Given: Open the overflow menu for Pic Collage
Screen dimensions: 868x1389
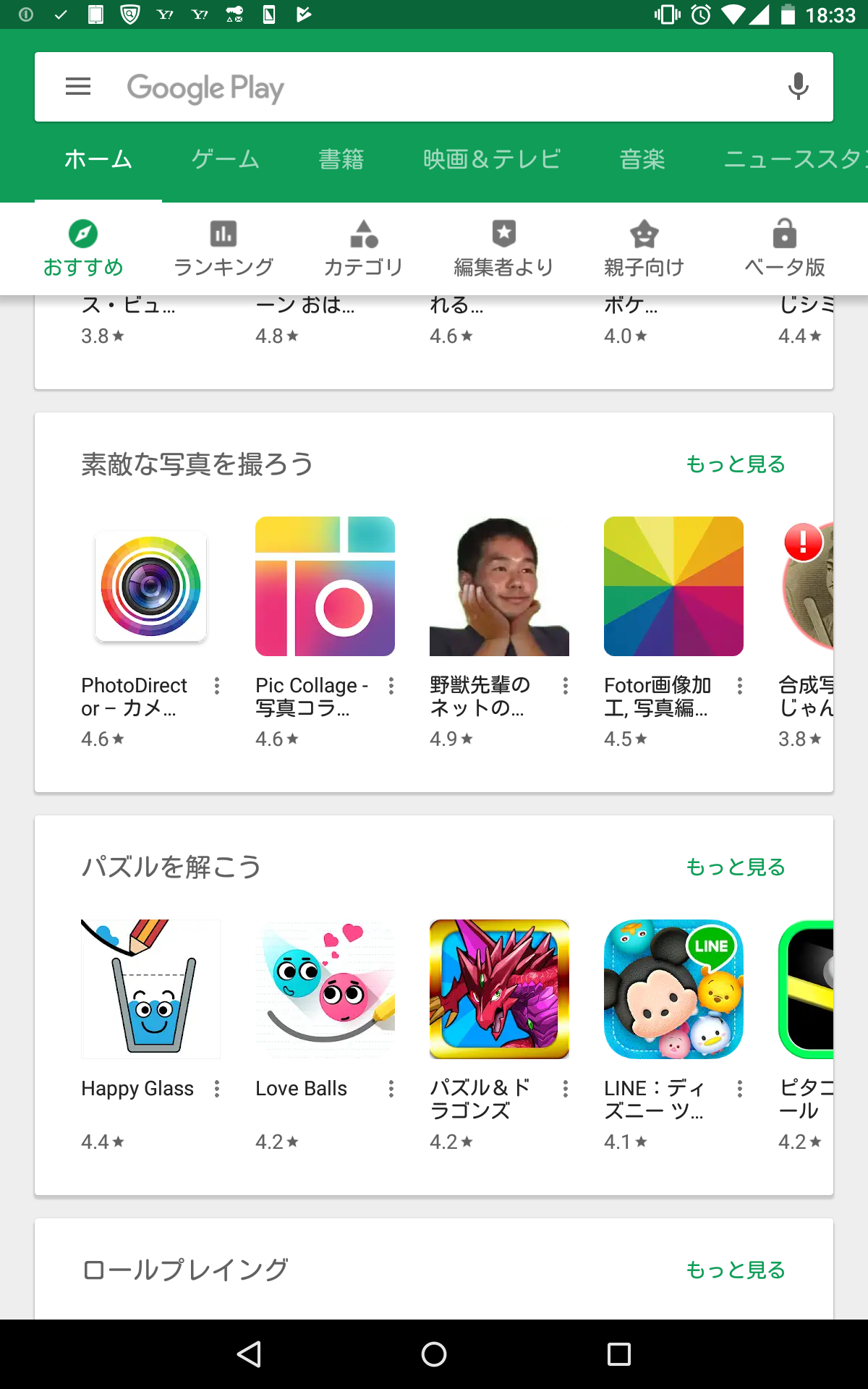Looking at the screenshot, I should [x=391, y=686].
